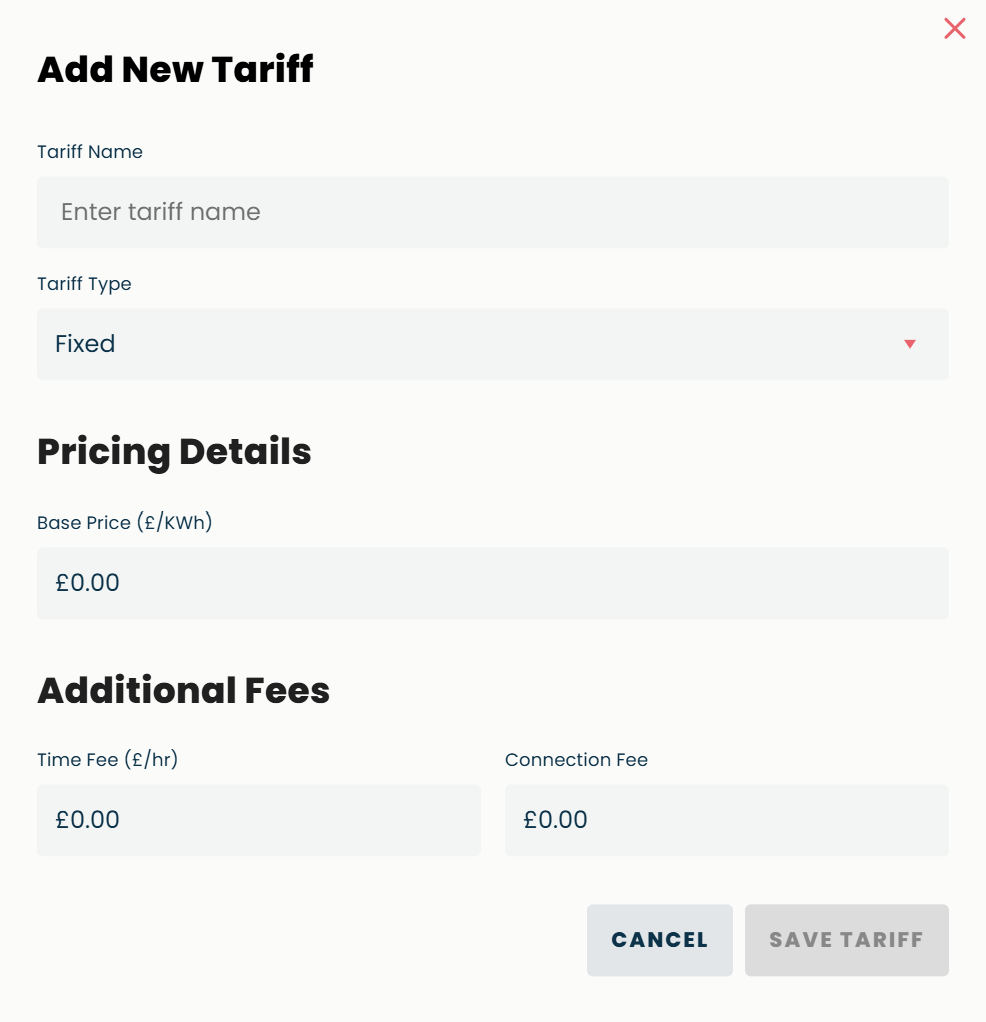Click the Connection Fee label
The width and height of the screenshot is (986, 1022).
coord(577,759)
